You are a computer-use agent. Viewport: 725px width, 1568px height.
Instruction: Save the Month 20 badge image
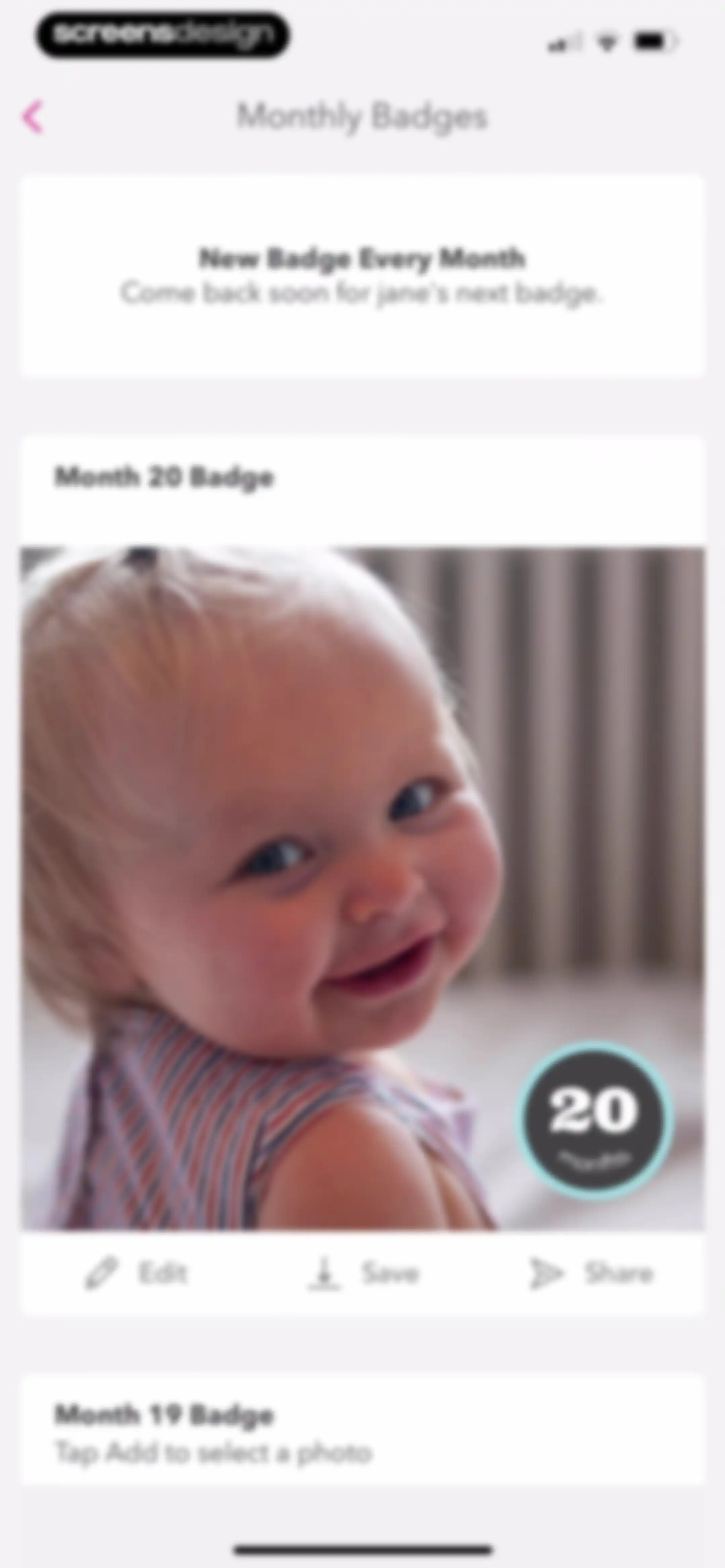click(363, 1274)
